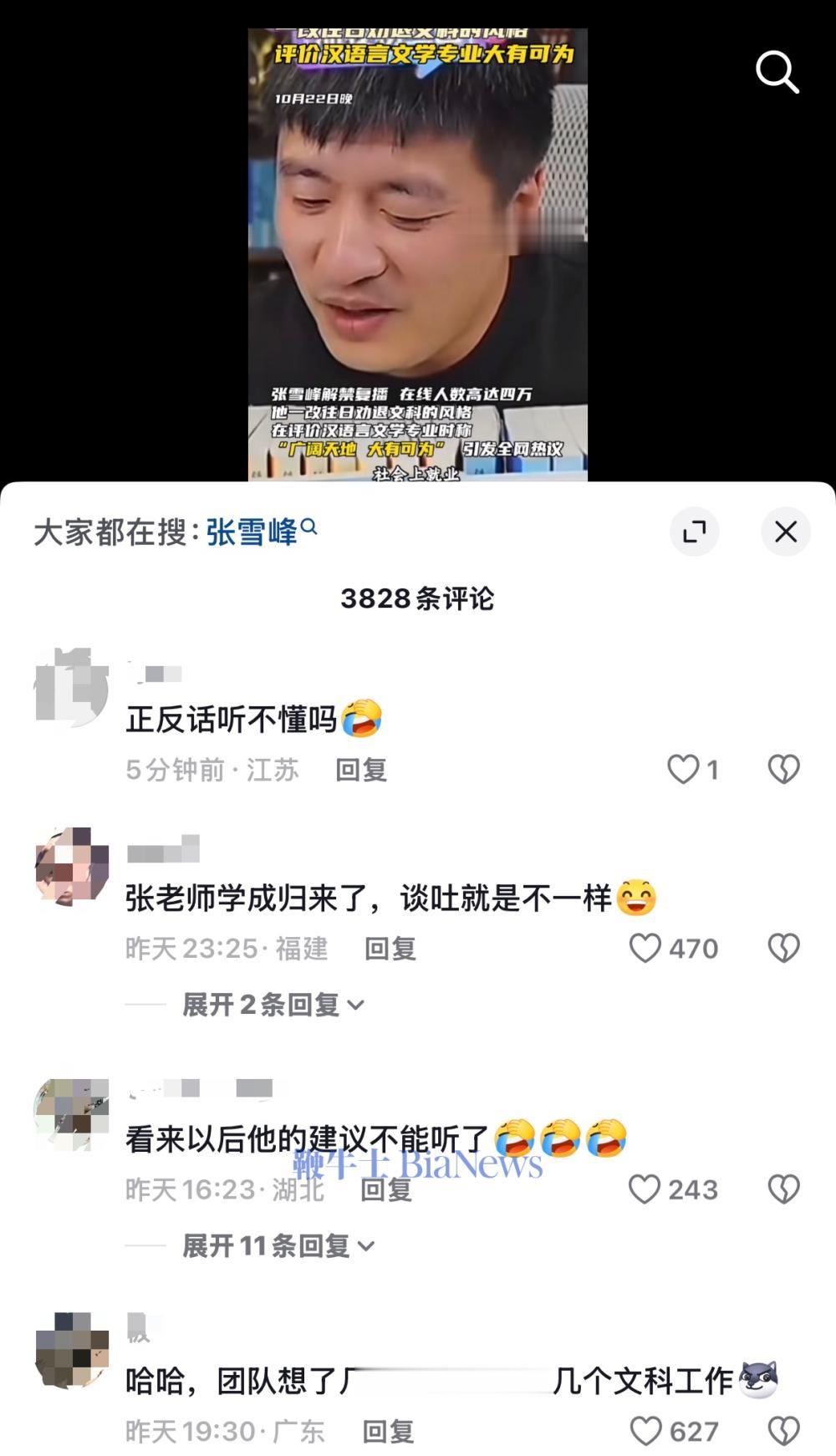Open the search magnifier icon
This screenshot has height=1456, width=836.
(777, 72)
